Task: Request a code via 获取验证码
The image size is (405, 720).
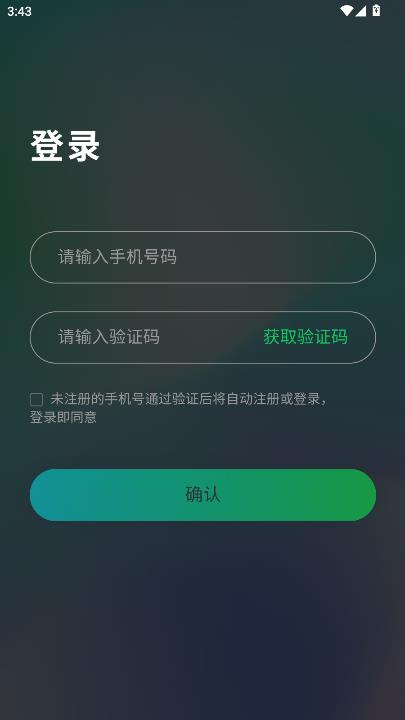Action: [305, 337]
